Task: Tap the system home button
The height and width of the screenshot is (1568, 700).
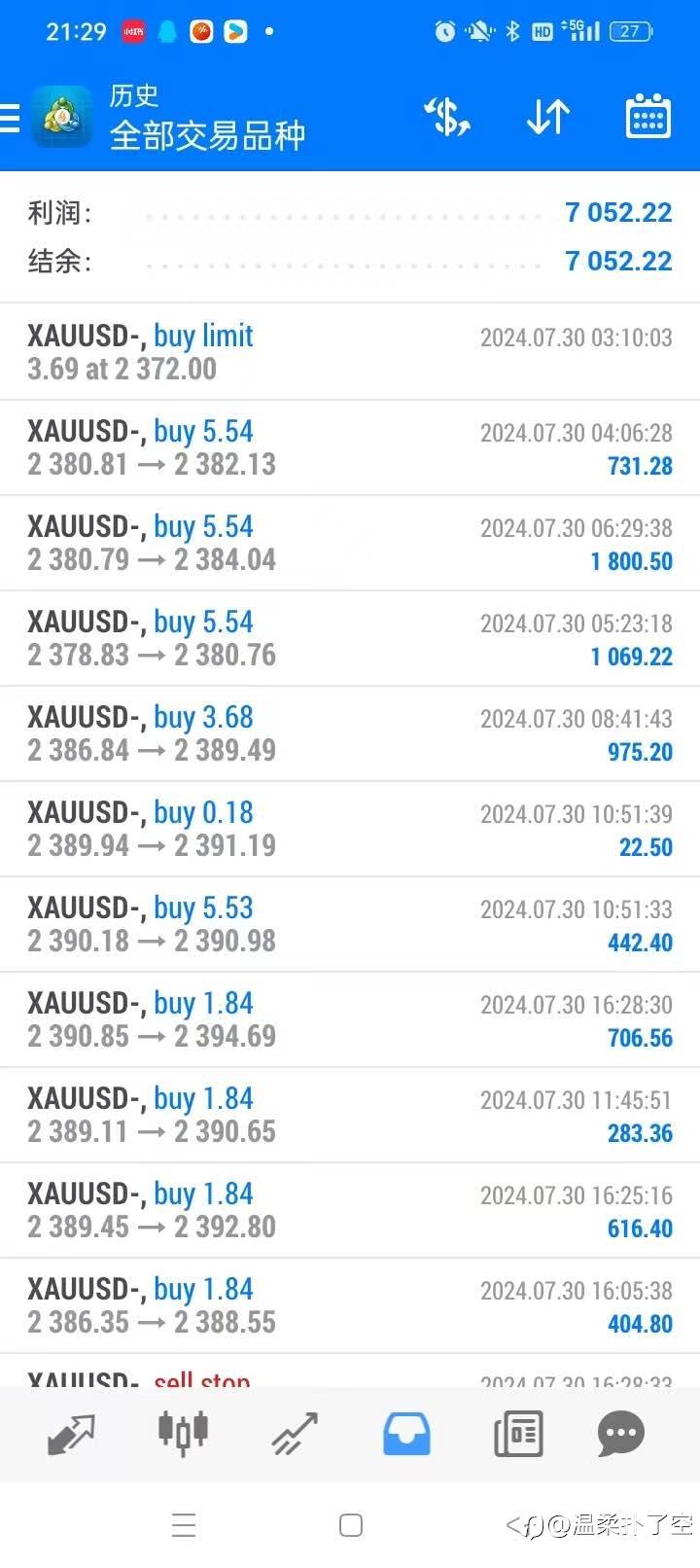Action: 351,1525
